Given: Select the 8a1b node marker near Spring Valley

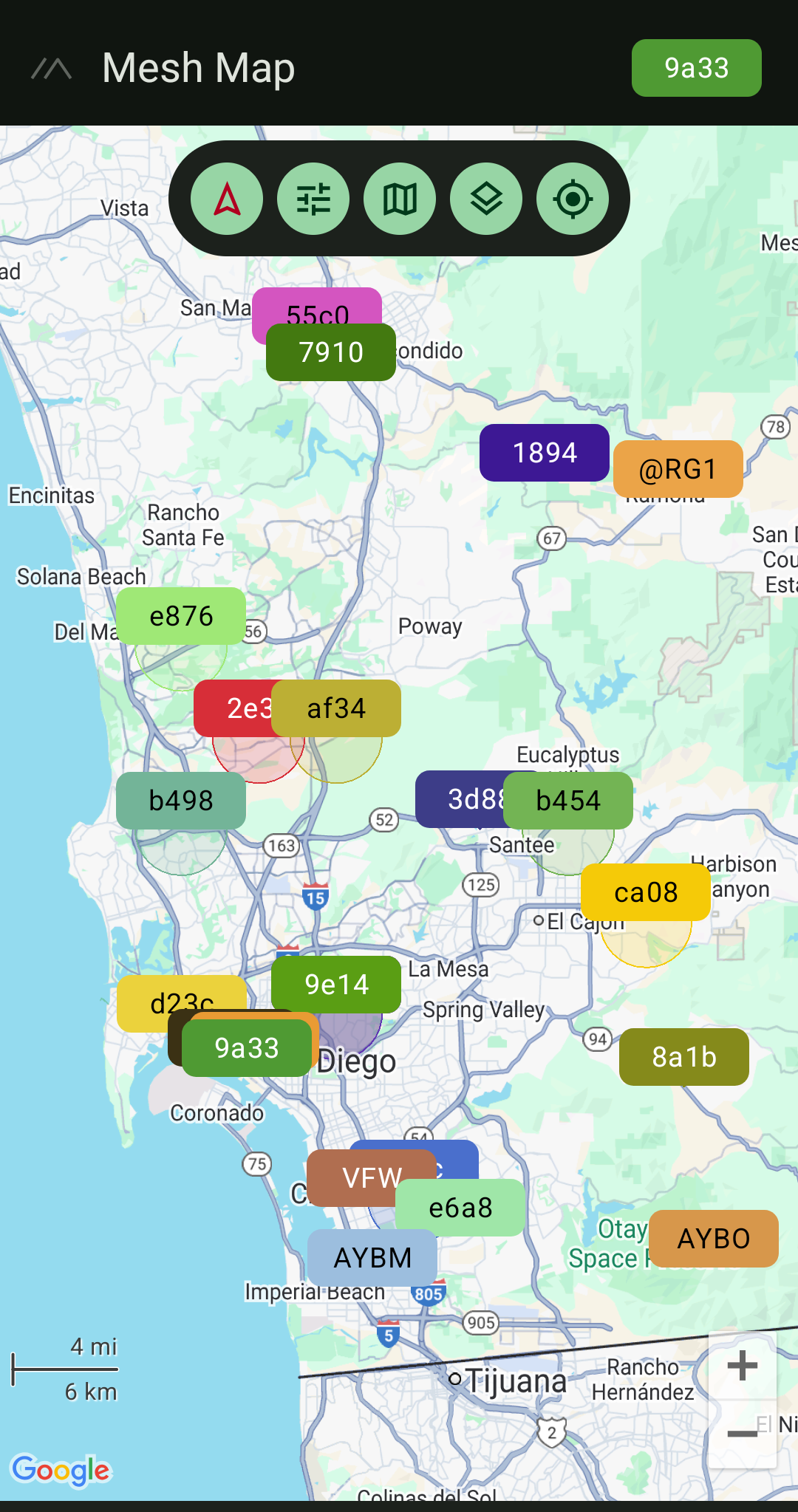Looking at the screenshot, I should click(x=683, y=1056).
